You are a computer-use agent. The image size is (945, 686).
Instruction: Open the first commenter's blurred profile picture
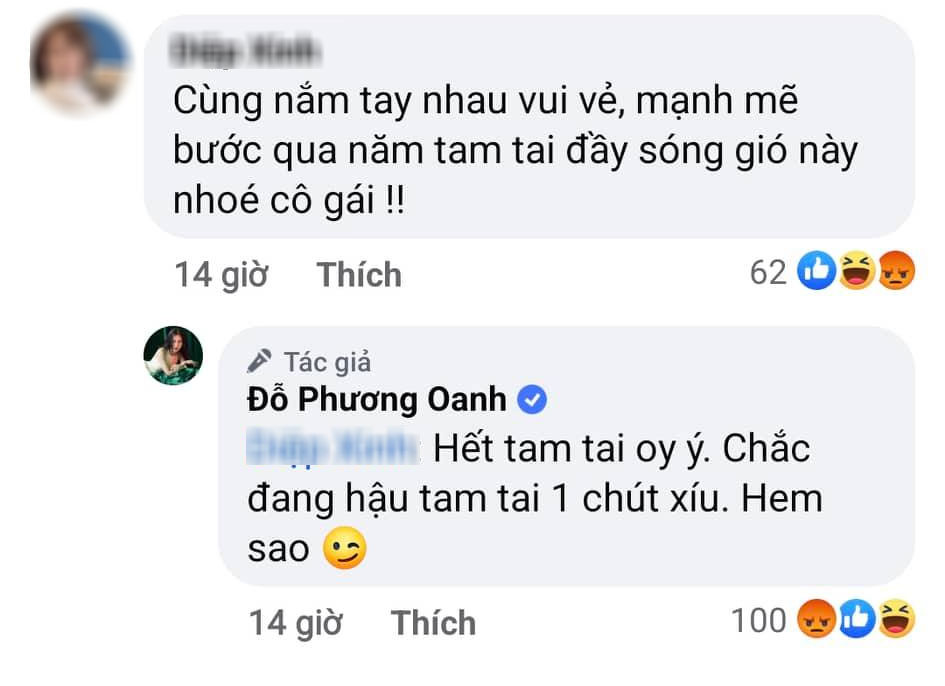(x=78, y=66)
